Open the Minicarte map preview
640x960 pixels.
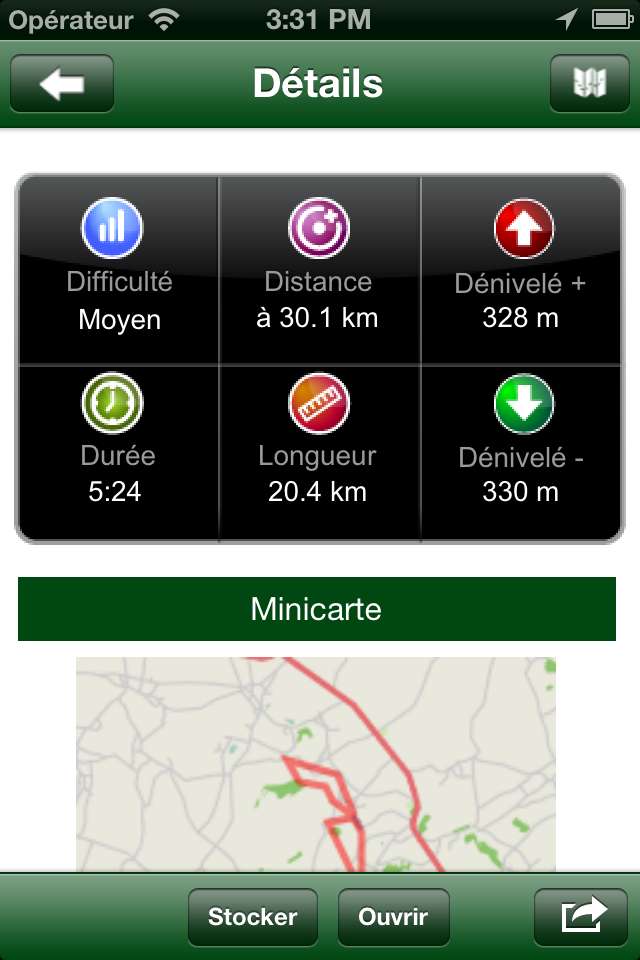[316, 765]
